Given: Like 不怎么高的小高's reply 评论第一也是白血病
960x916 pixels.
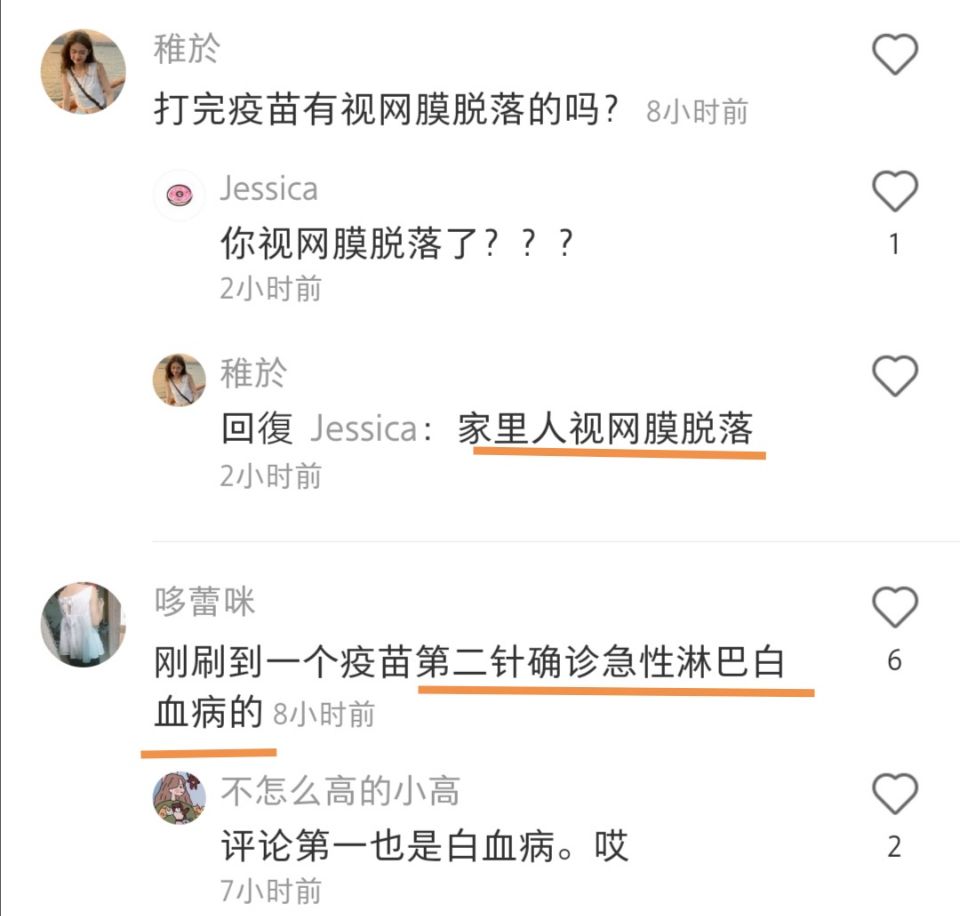Looking at the screenshot, I should tap(895, 794).
